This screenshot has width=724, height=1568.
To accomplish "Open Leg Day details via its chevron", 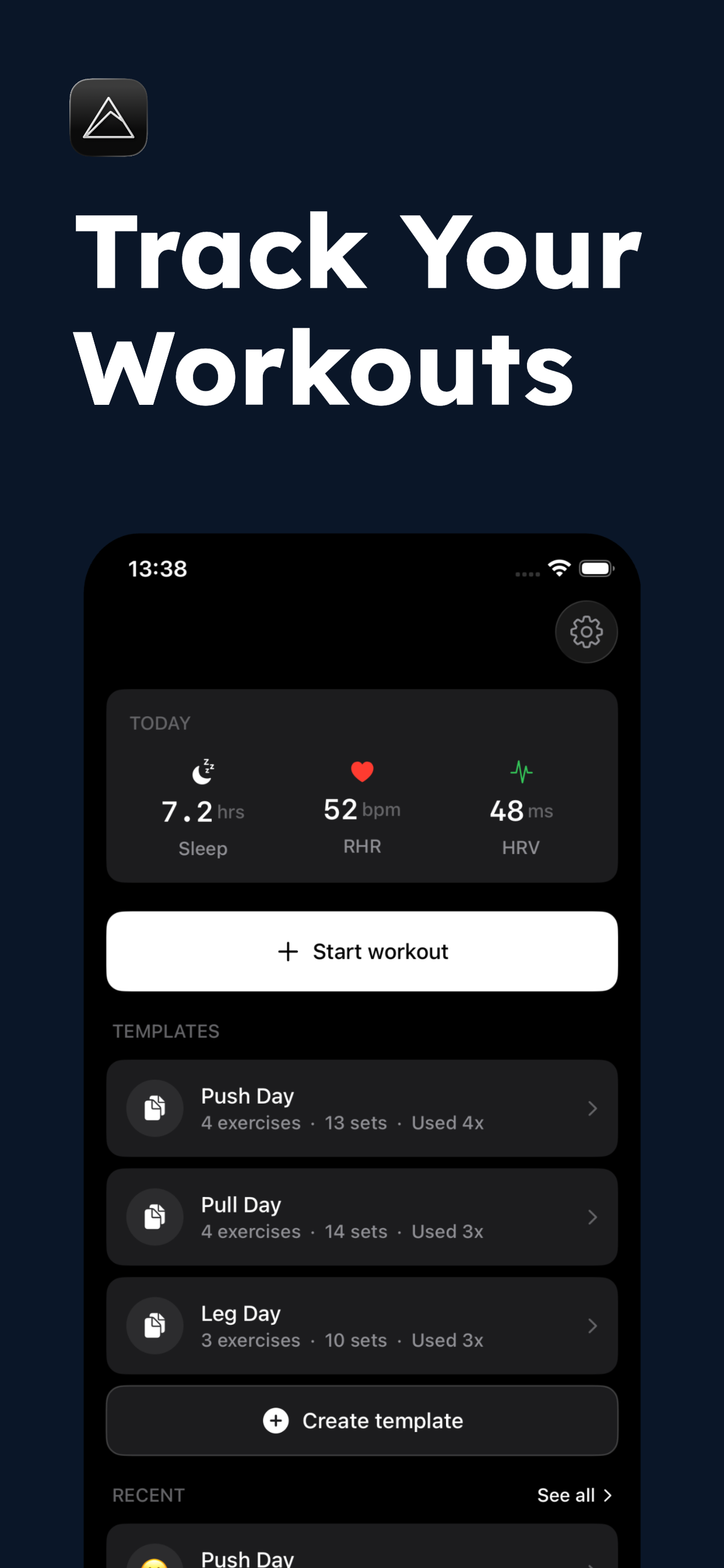I will point(592,1326).
